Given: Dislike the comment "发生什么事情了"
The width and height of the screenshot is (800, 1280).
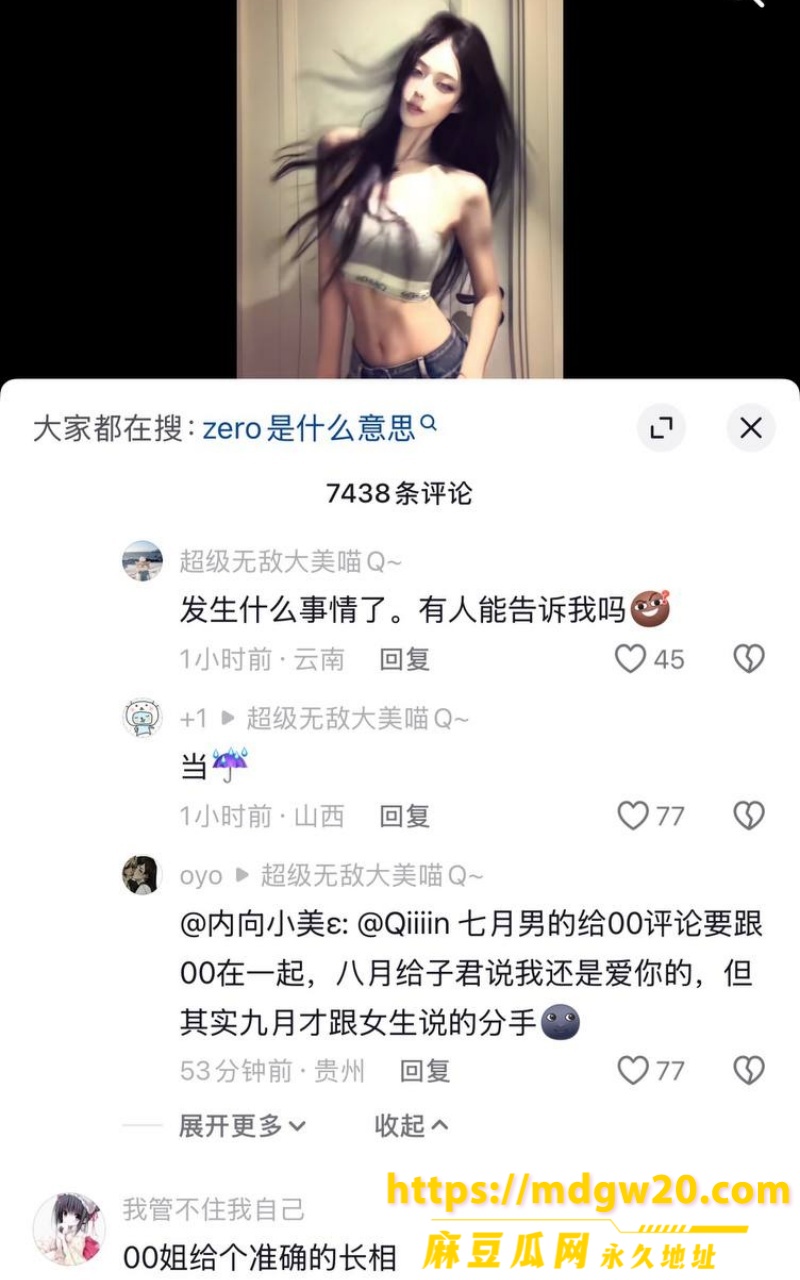Looking at the screenshot, I should tap(749, 659).
